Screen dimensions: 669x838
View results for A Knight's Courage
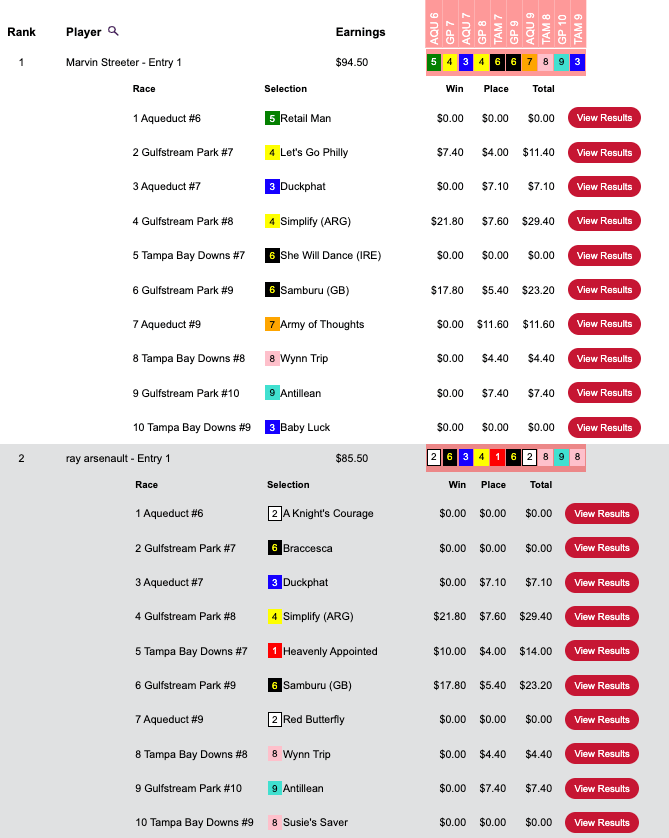click(x=602, y=514)
